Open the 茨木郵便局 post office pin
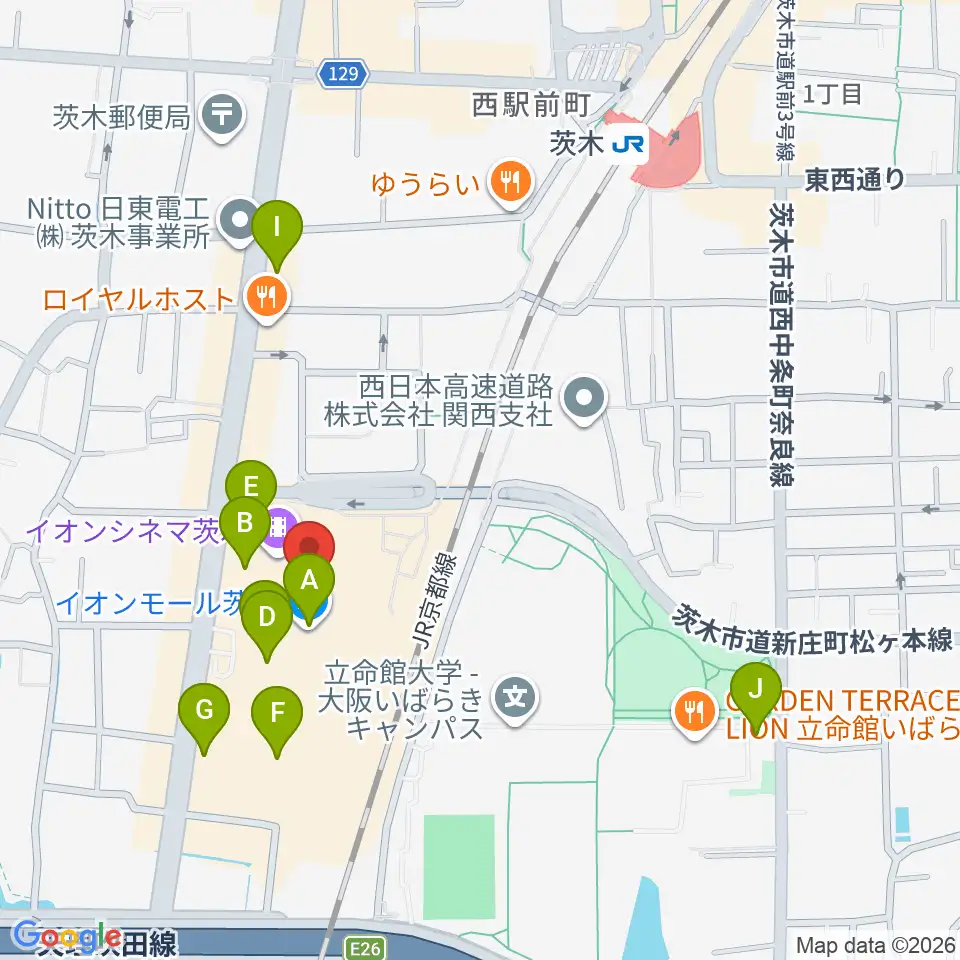The image size is (960, 960). (x=222, y=117)
